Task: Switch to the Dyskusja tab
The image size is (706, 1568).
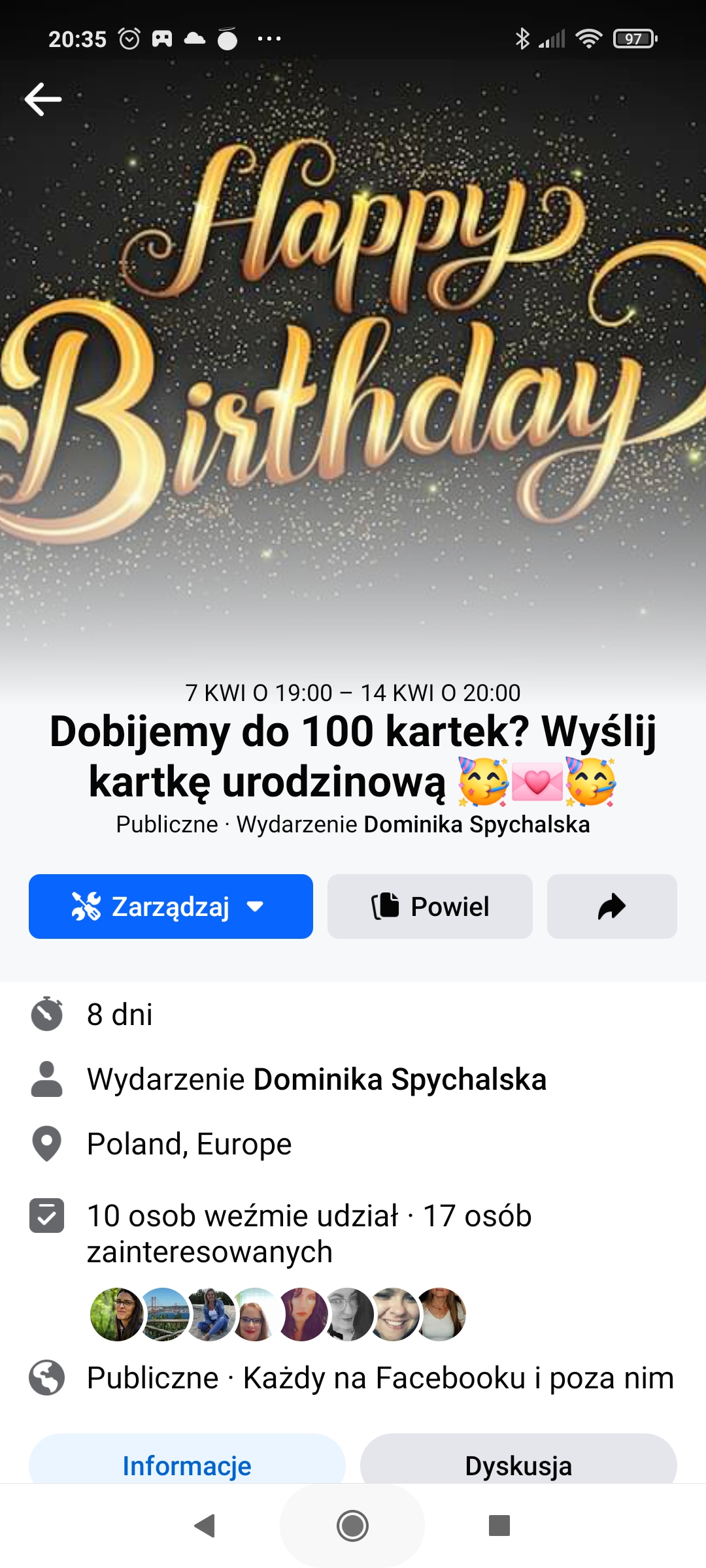Action: 518,1465
